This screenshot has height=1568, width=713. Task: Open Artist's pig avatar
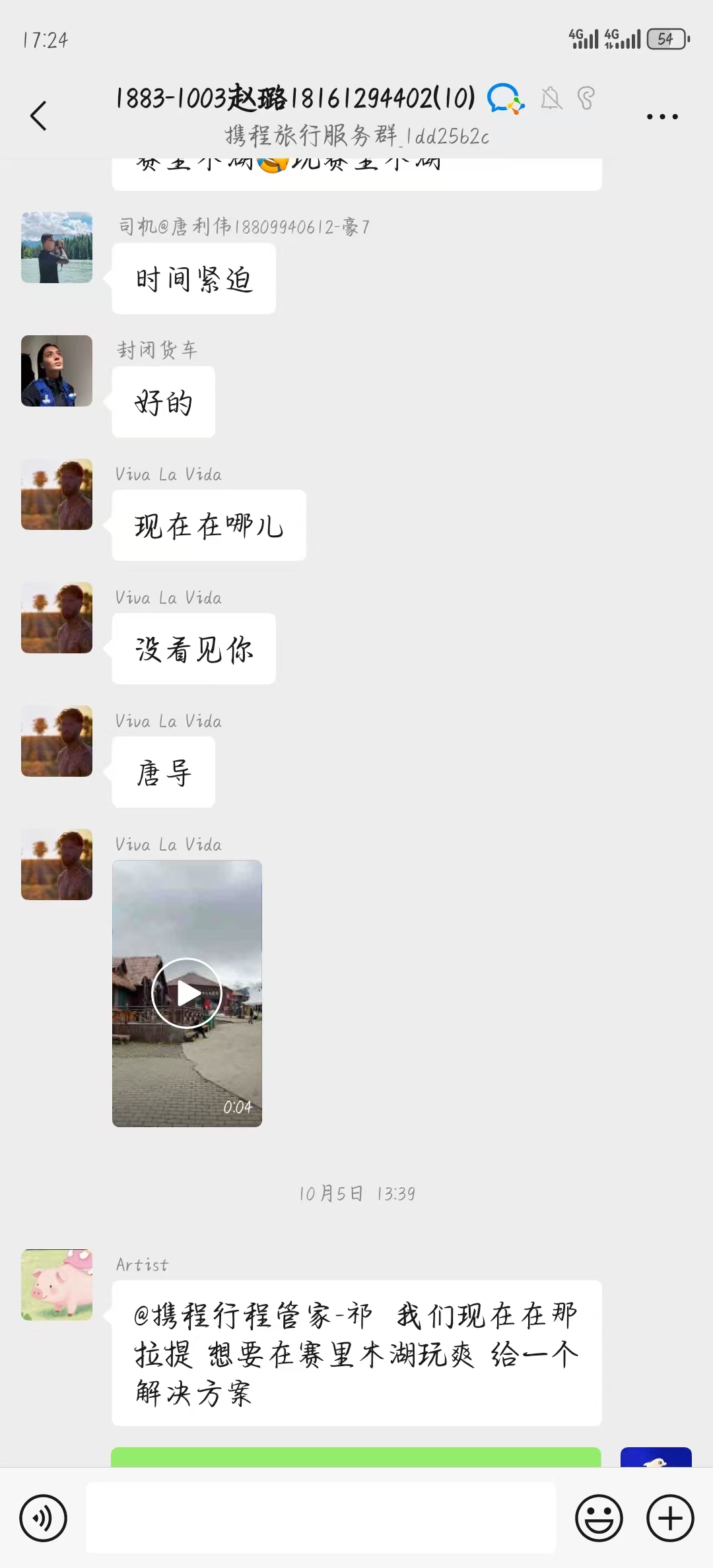point(57,1285)
